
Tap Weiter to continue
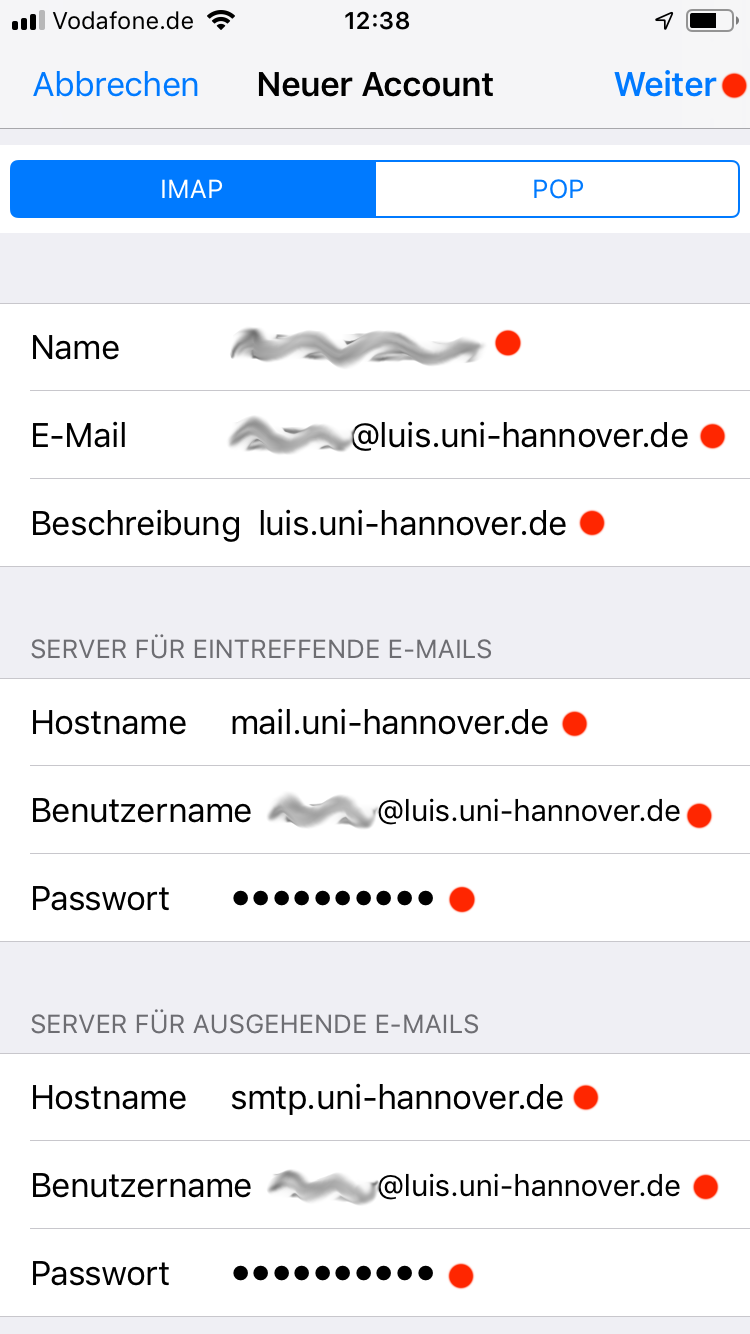(665, 85)
